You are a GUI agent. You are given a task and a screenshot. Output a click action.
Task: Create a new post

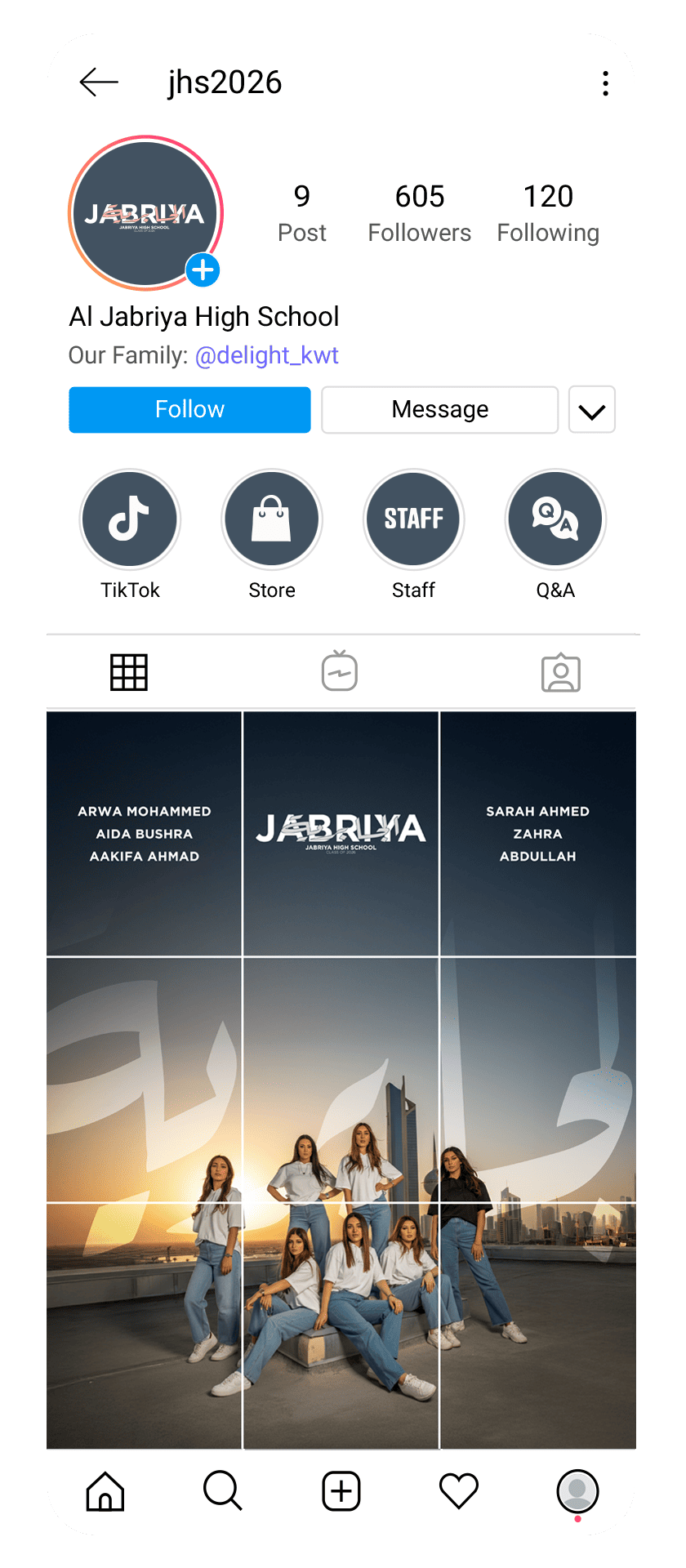[x=341, y=1491]
